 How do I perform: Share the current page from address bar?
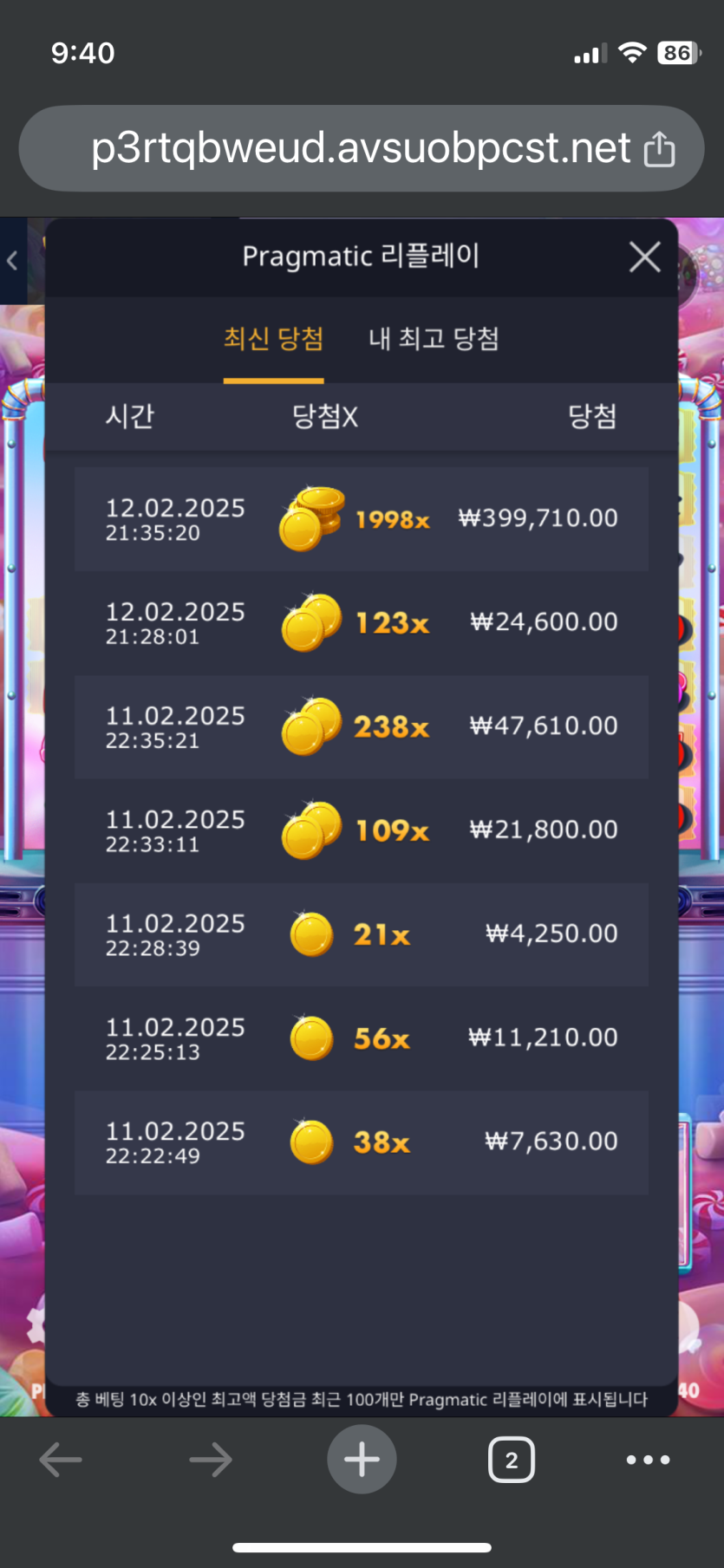(x=659, y=149)
